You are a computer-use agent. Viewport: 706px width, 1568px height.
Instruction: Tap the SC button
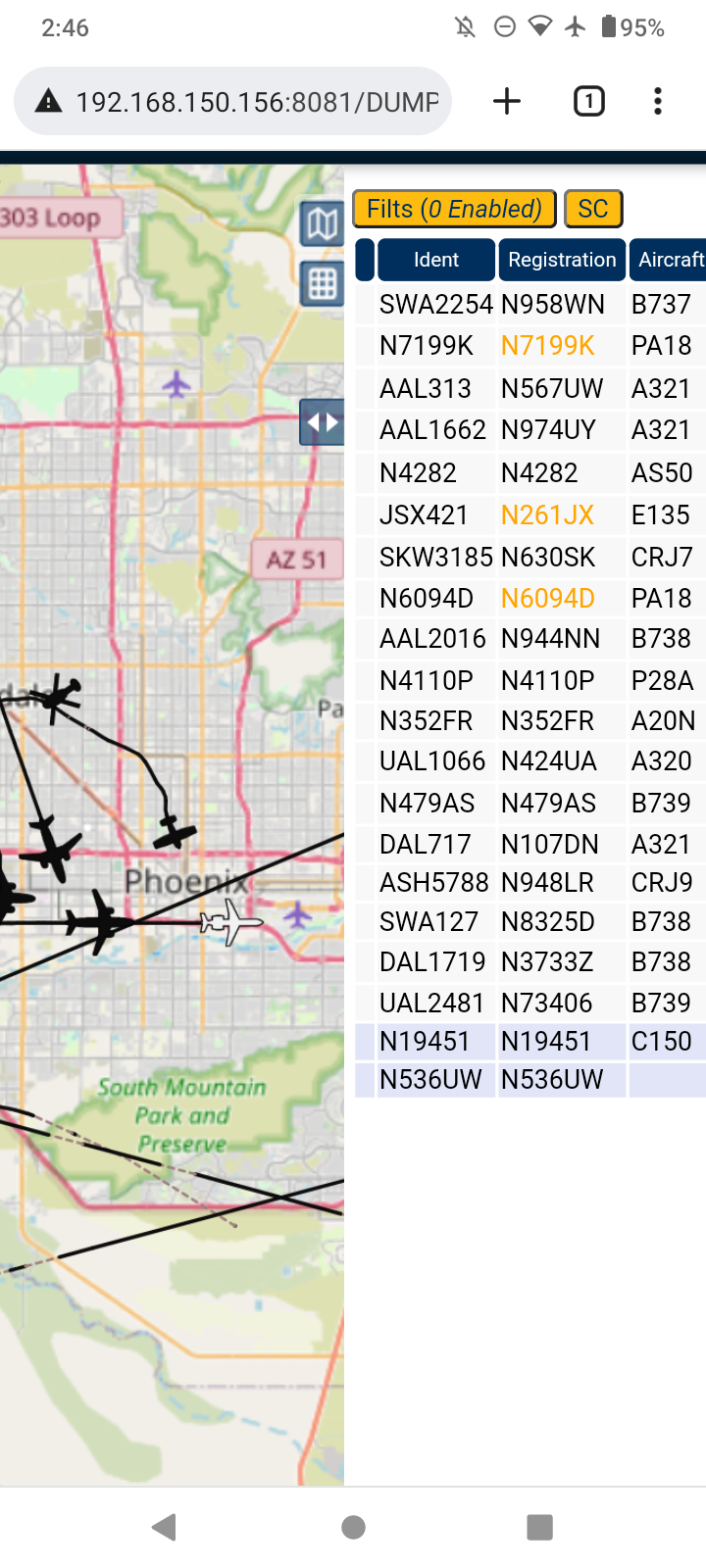click(593, 209)
